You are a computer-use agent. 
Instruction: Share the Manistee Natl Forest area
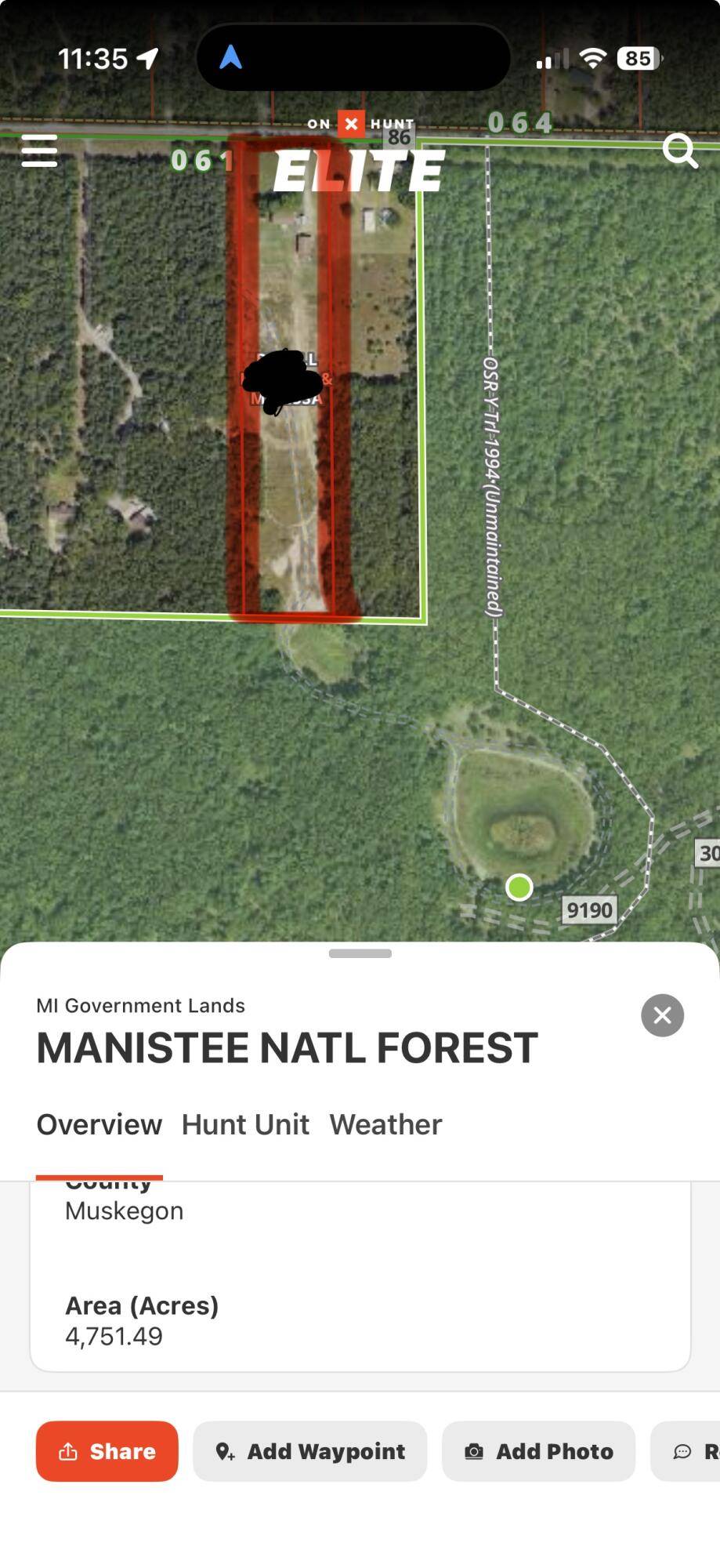(107, 1451)
